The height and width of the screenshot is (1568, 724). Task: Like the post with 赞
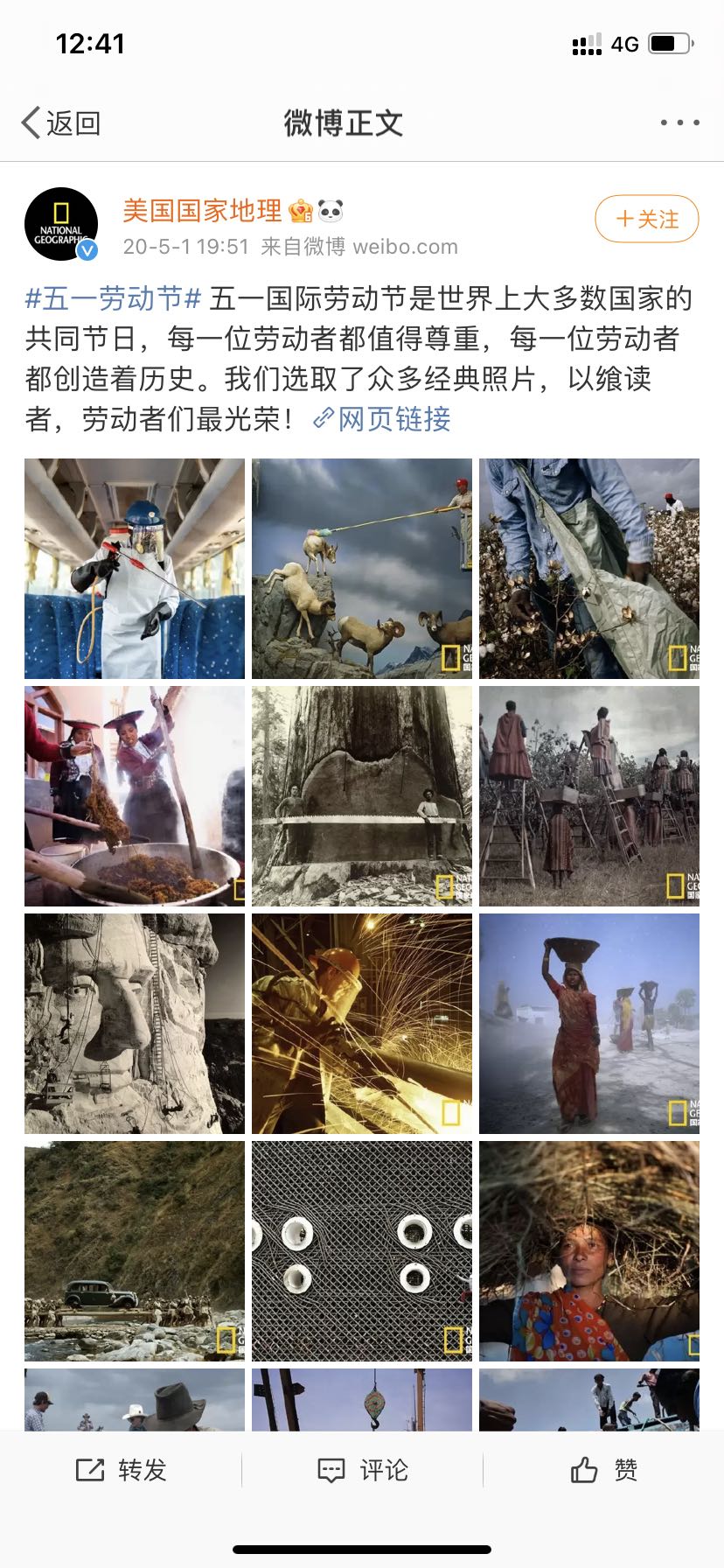603,1470
